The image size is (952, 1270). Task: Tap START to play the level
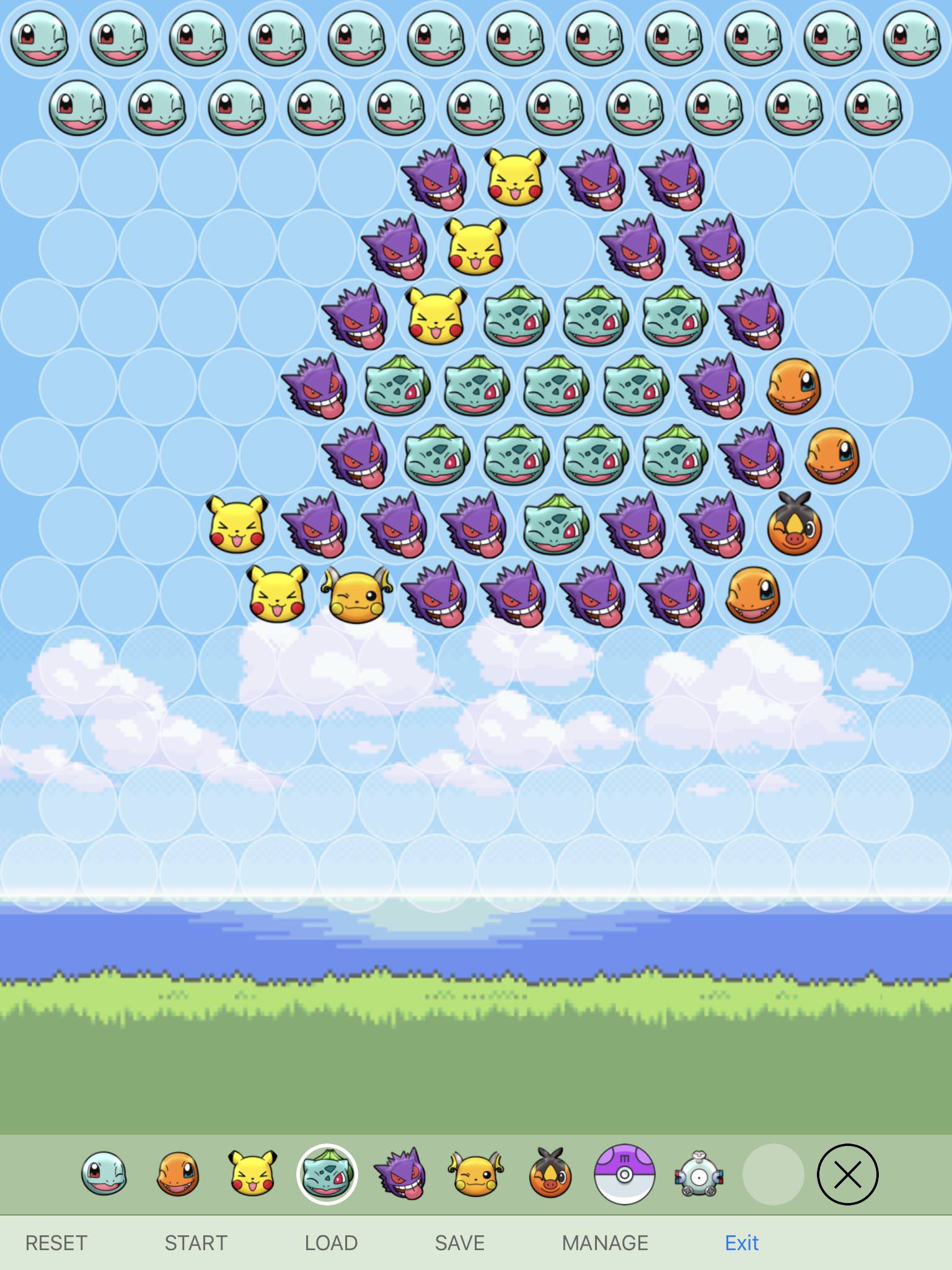click(196, 1243)
